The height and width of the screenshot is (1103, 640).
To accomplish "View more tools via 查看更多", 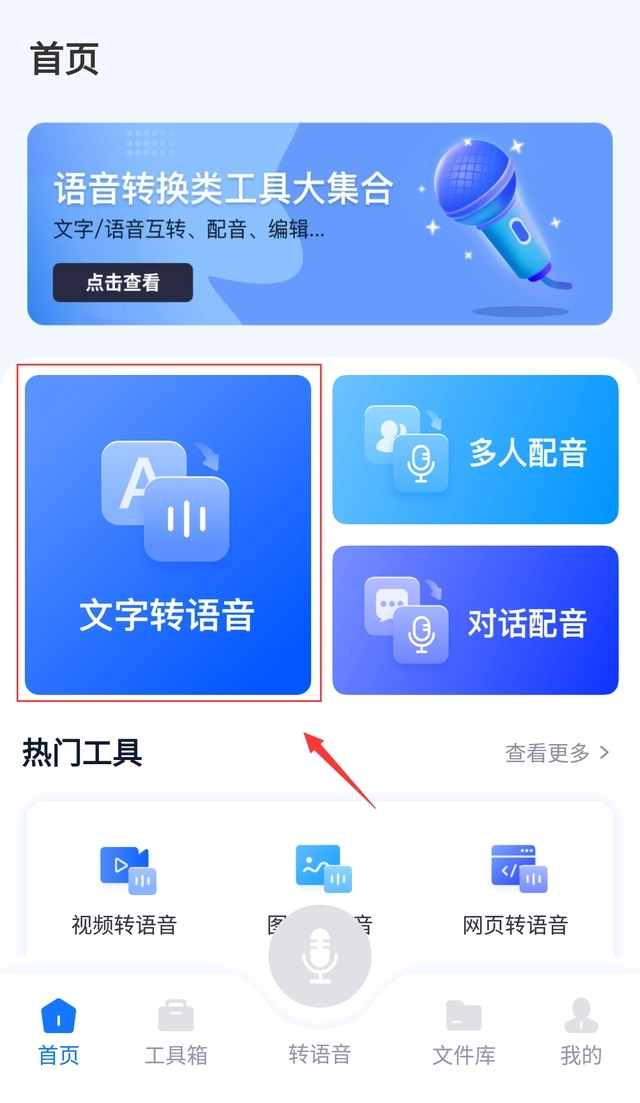I will coord(557,753).
